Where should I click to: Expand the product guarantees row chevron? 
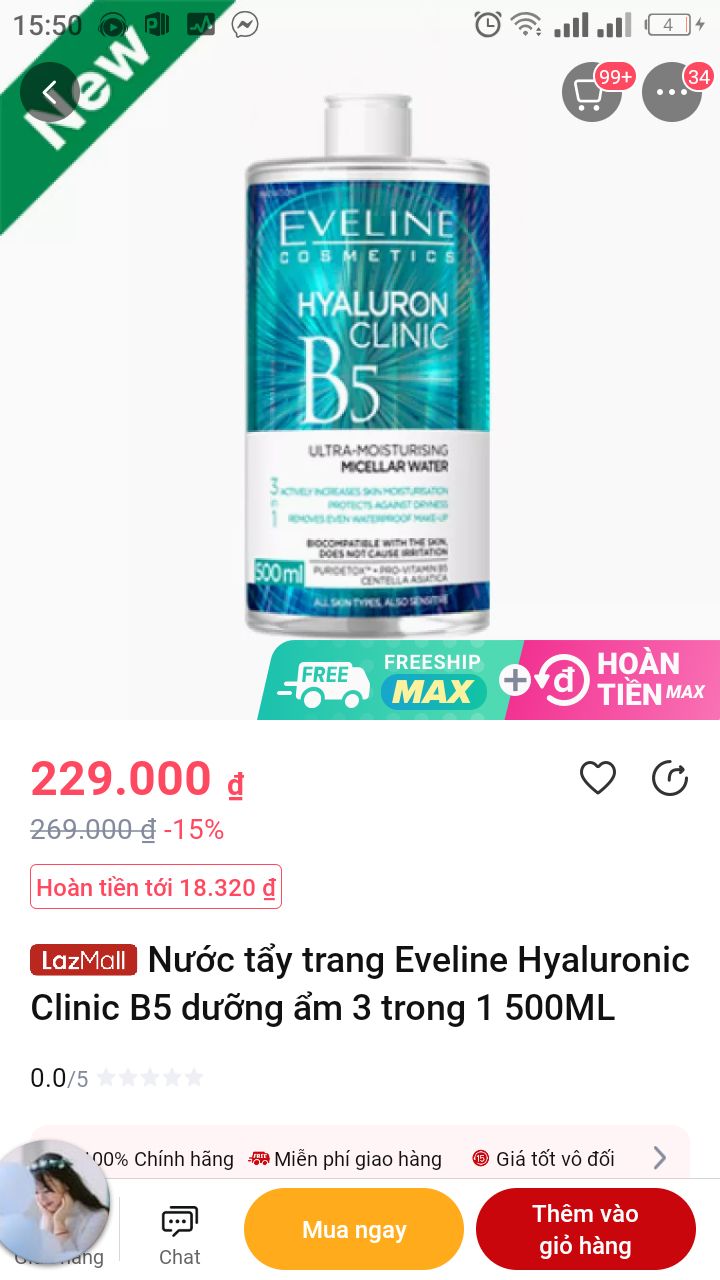(x=659, y=1158)
